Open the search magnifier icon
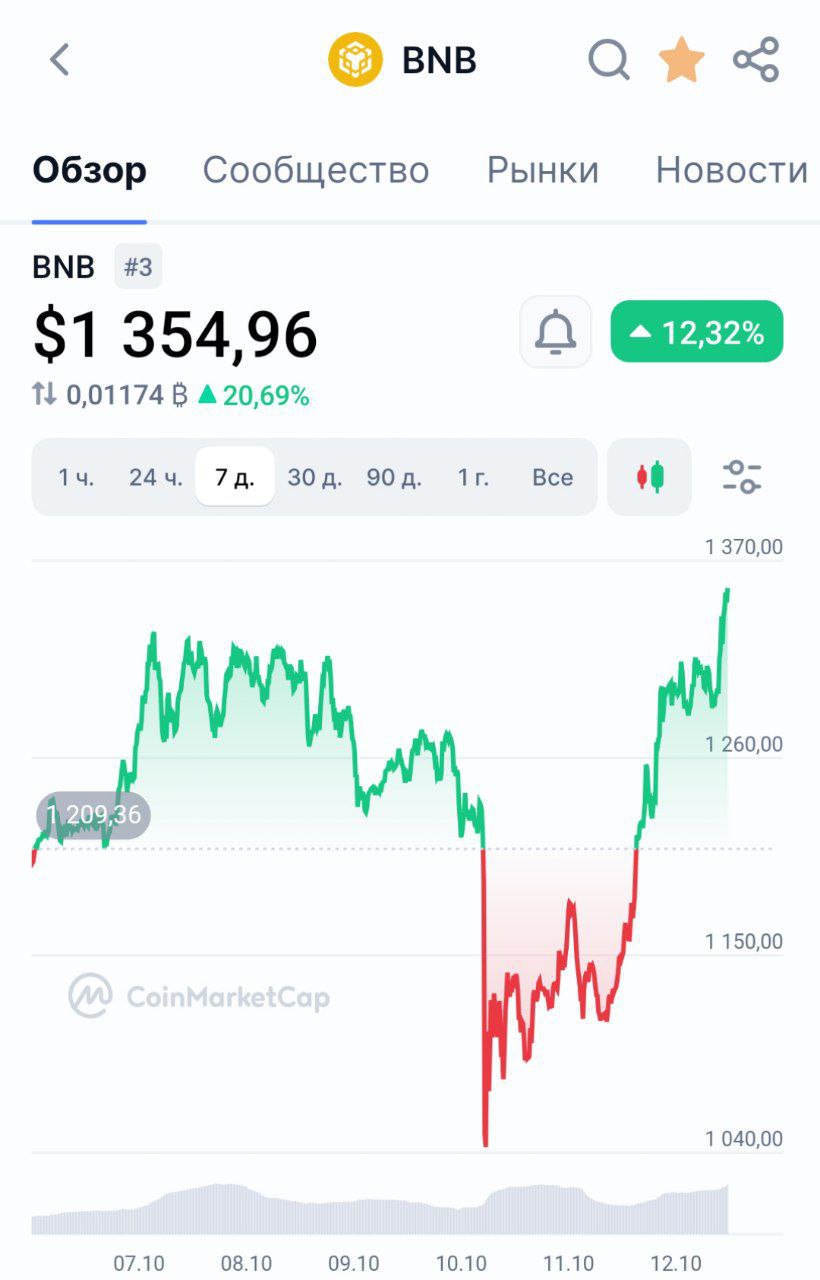Image resolution: width=820 pixels, height=1280 pixels. (608, 60)
